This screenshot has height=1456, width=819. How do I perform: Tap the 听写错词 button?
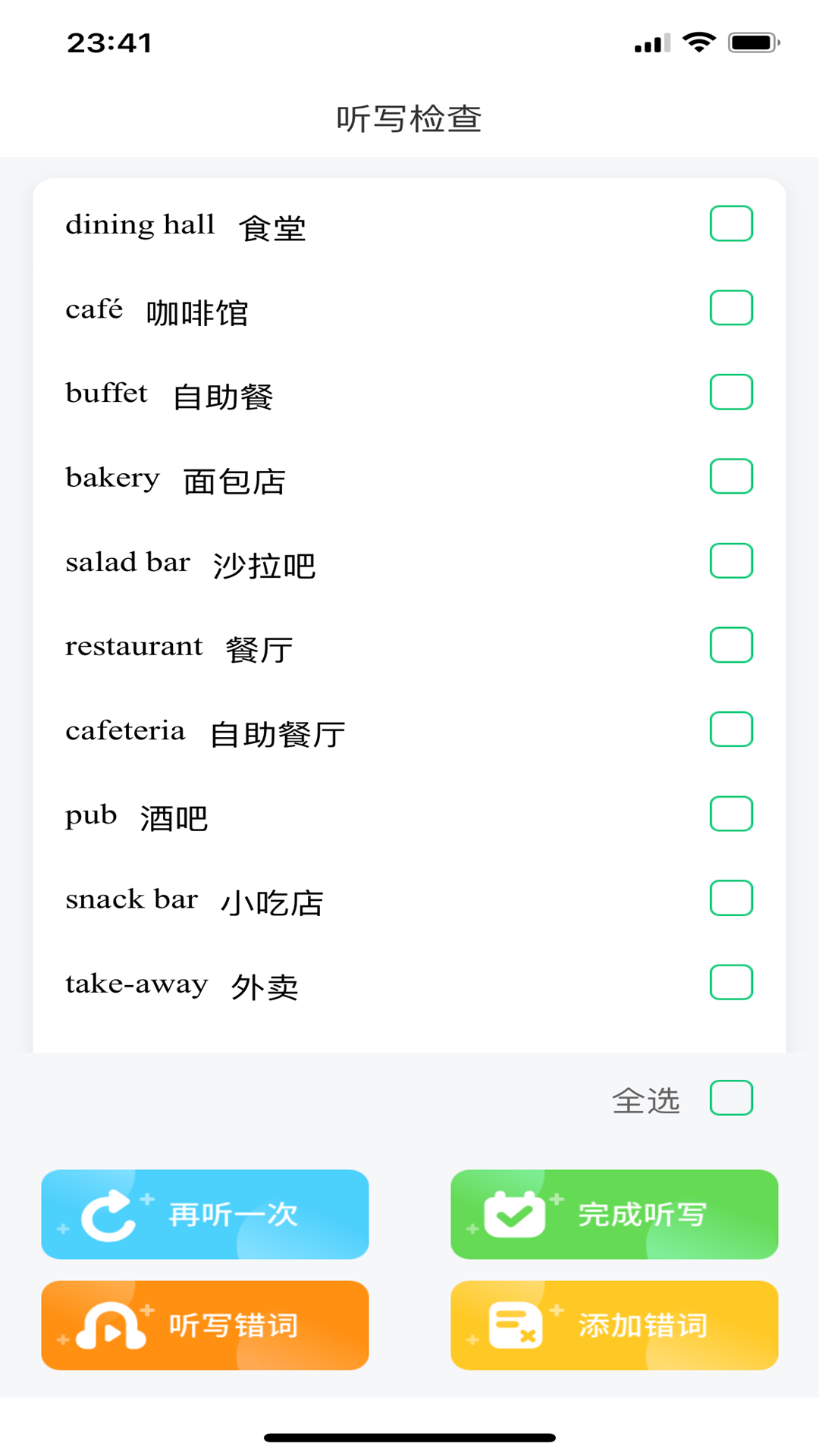(x=205, y=1325)
